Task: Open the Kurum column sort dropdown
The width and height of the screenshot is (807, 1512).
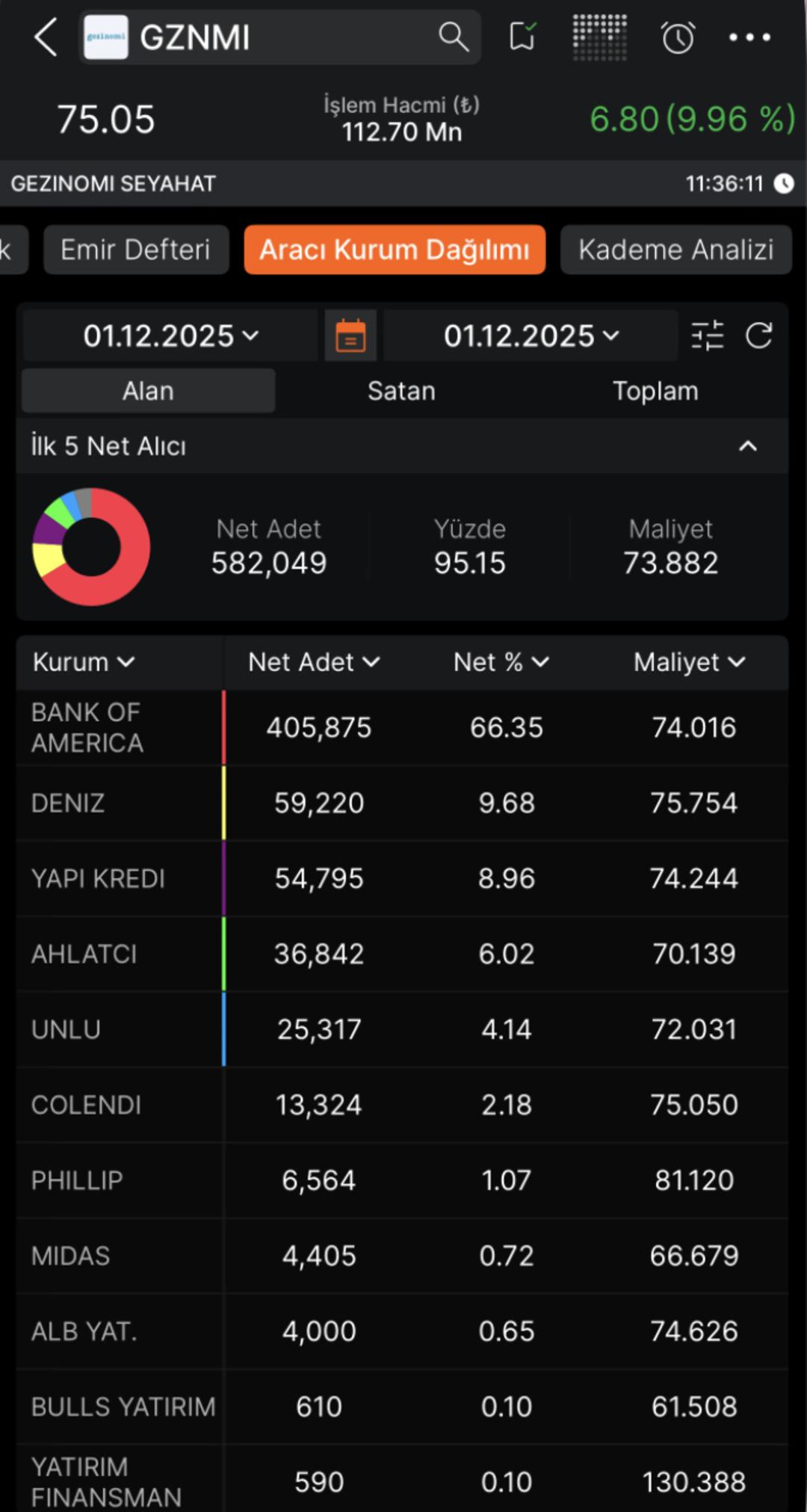Action: [x=84, y=662]
